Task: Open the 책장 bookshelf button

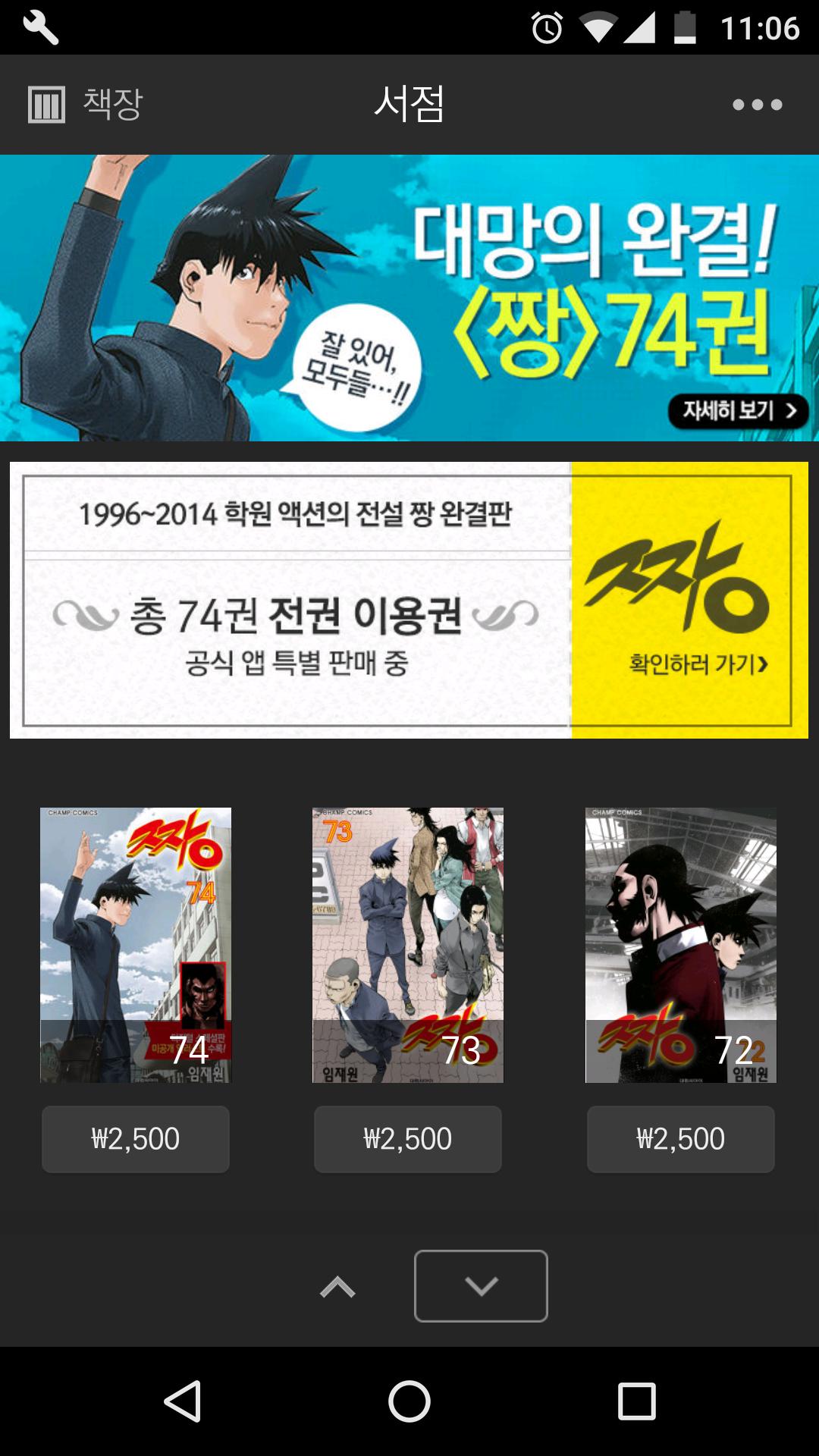Action: pos(85,104)
